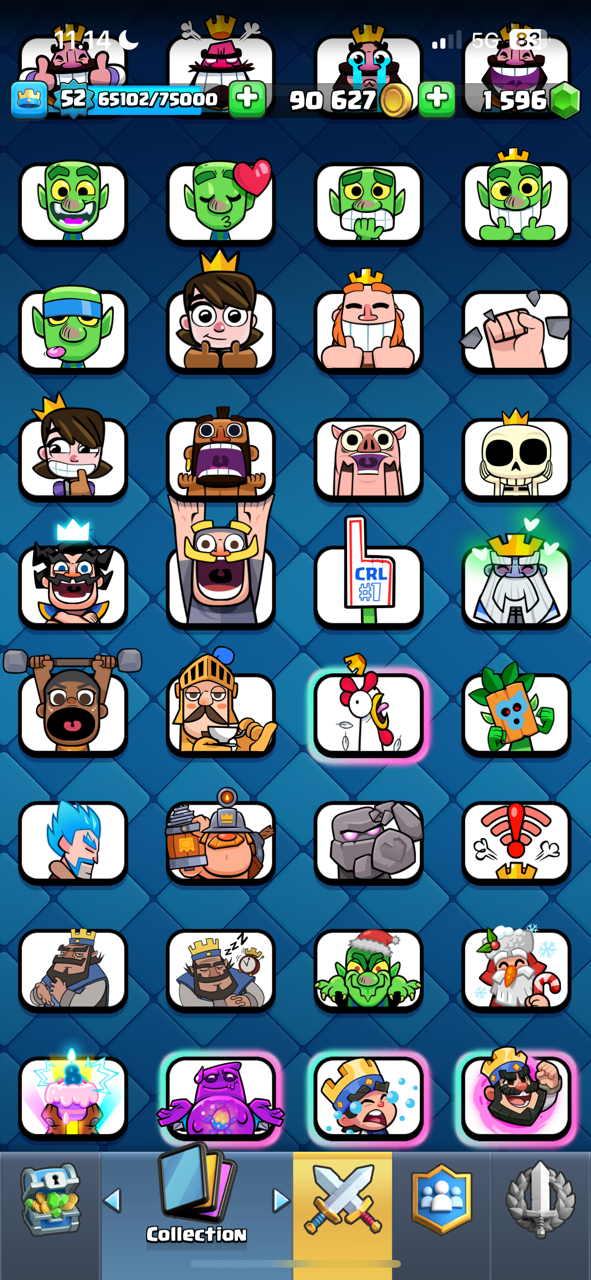Tap the green plus beside the experience bar

(248, 99)
